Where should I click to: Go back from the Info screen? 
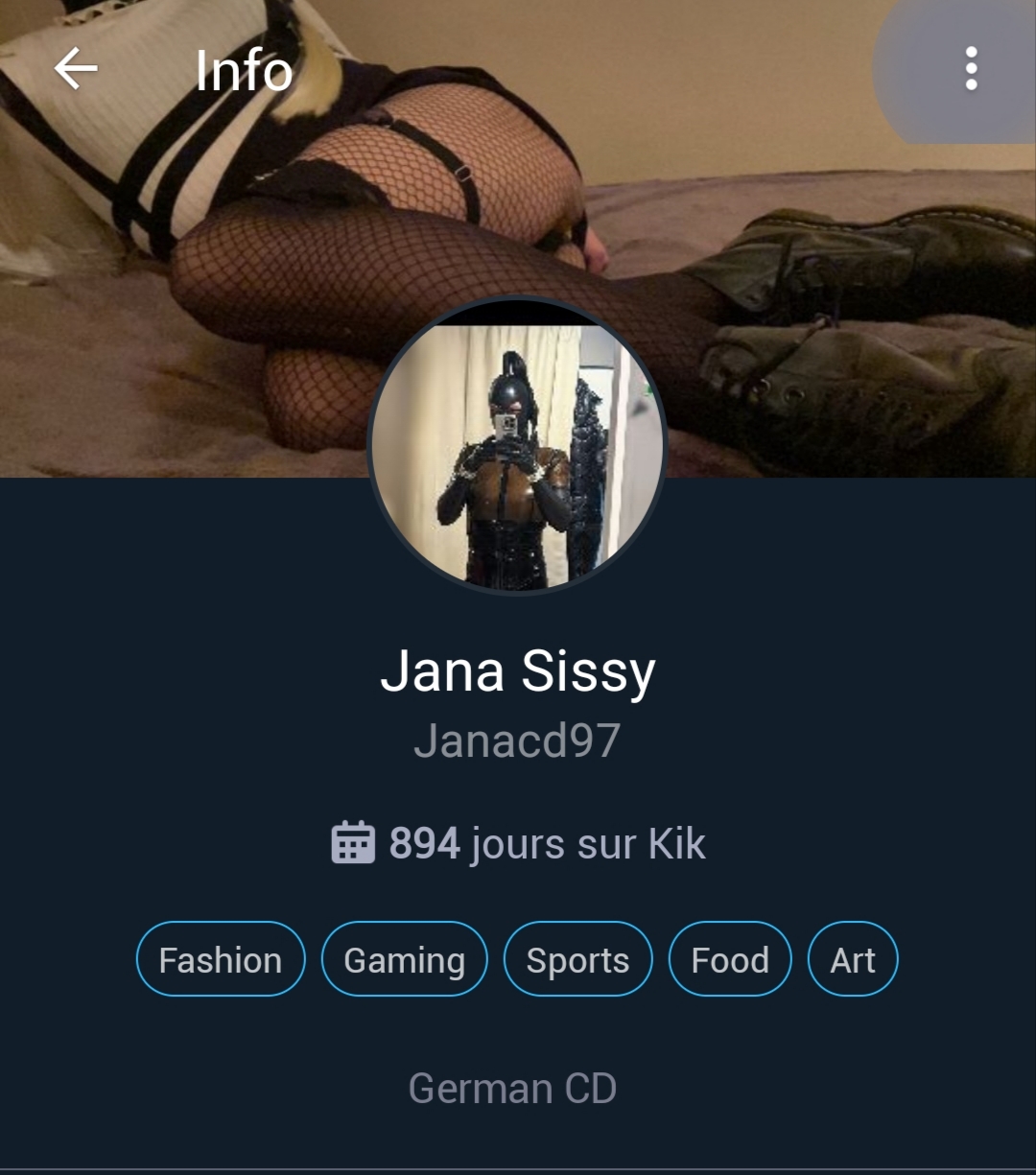(75, 70)
